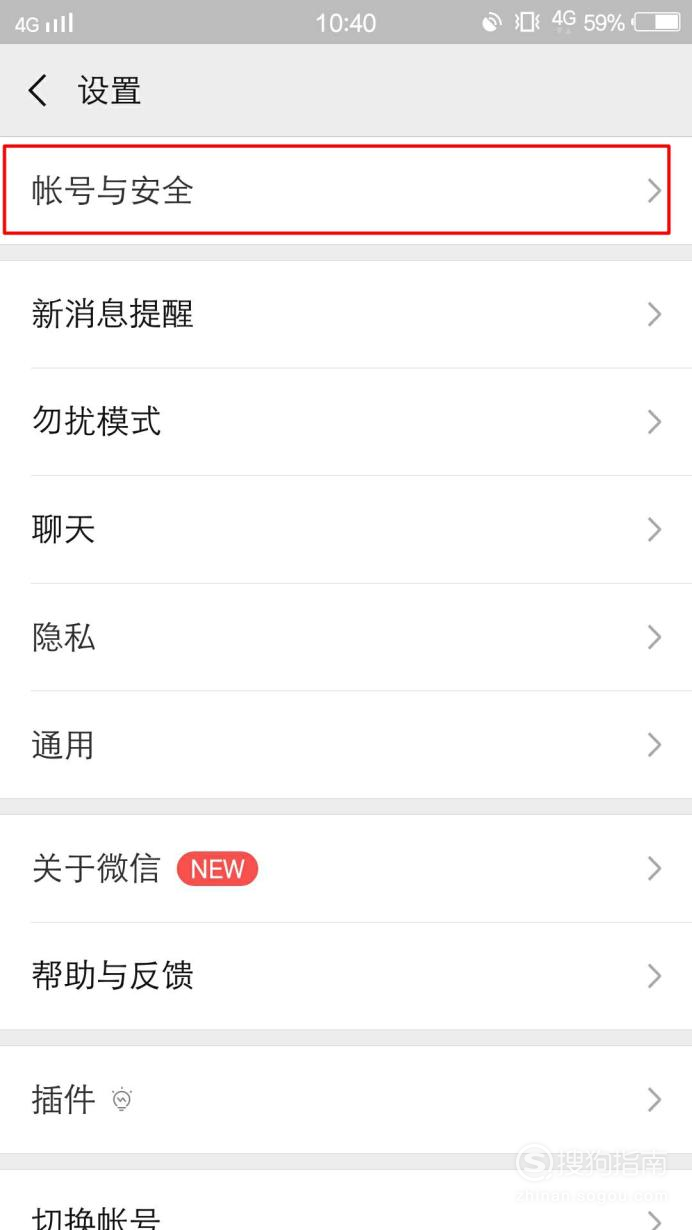Open 隐私 settings
The width and height of the screenshot is (692, 1230).
pos(346,637)
